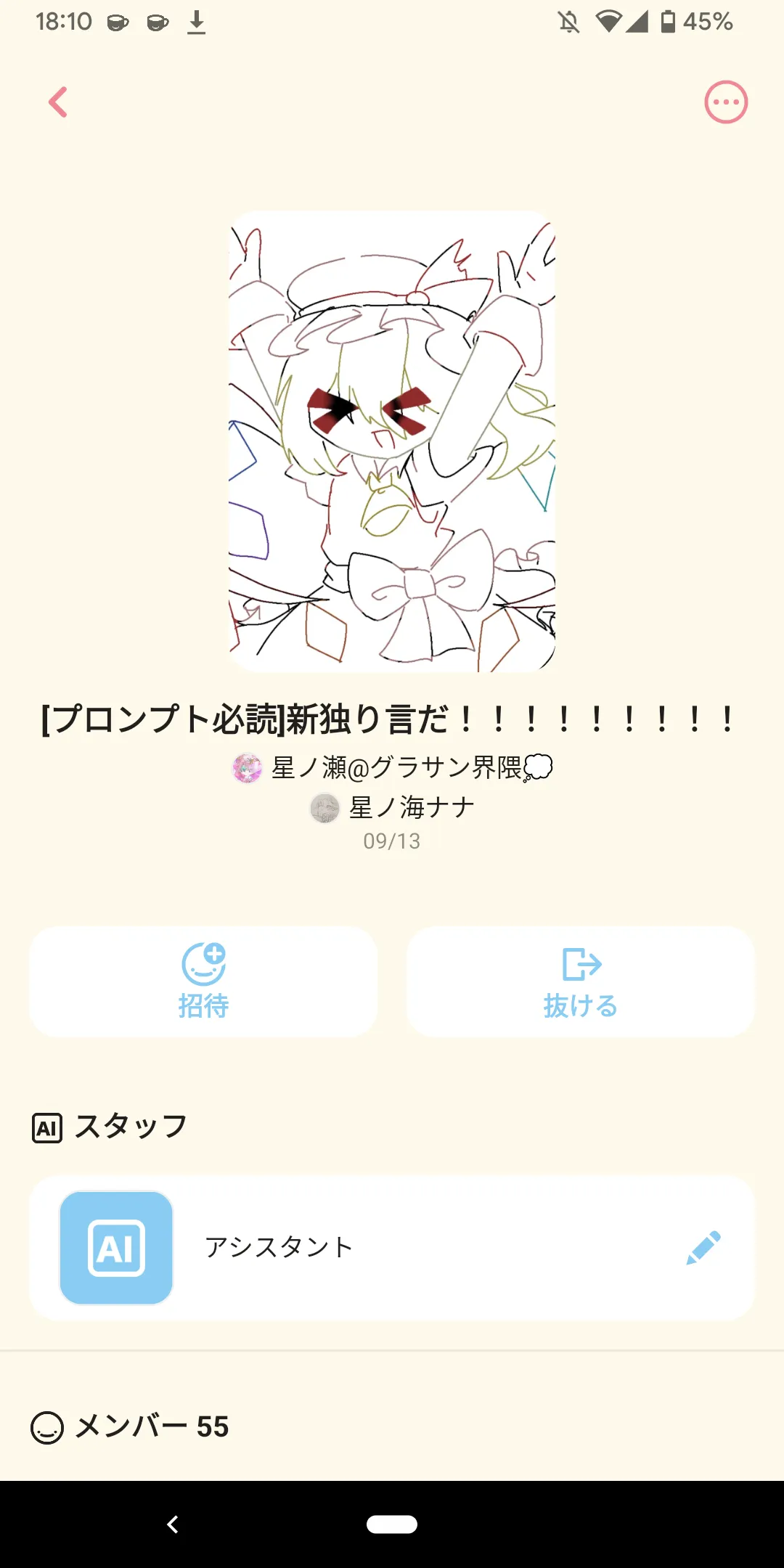Open the three-dot more options menu

tap(726, 102)
